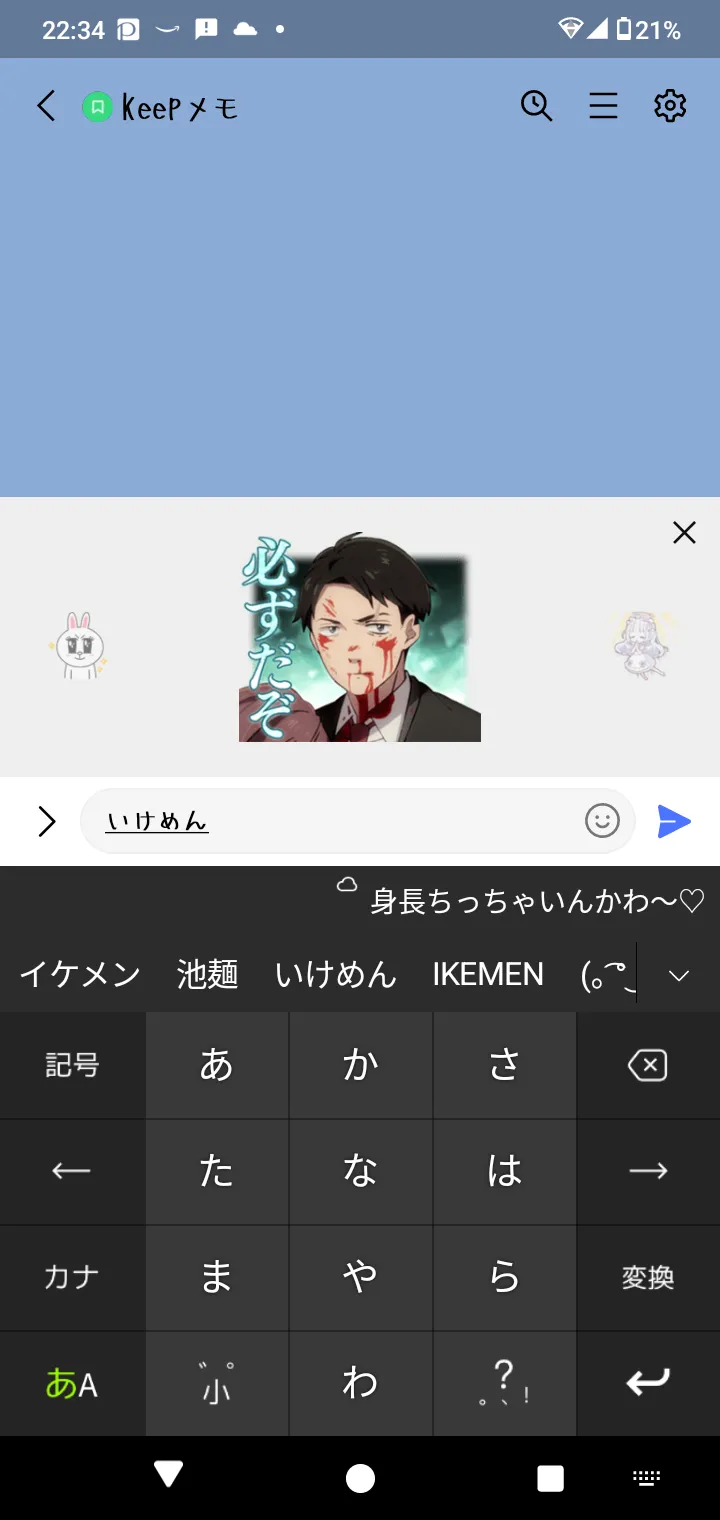Go back from Keepメモ chat

tap(46, 106)
